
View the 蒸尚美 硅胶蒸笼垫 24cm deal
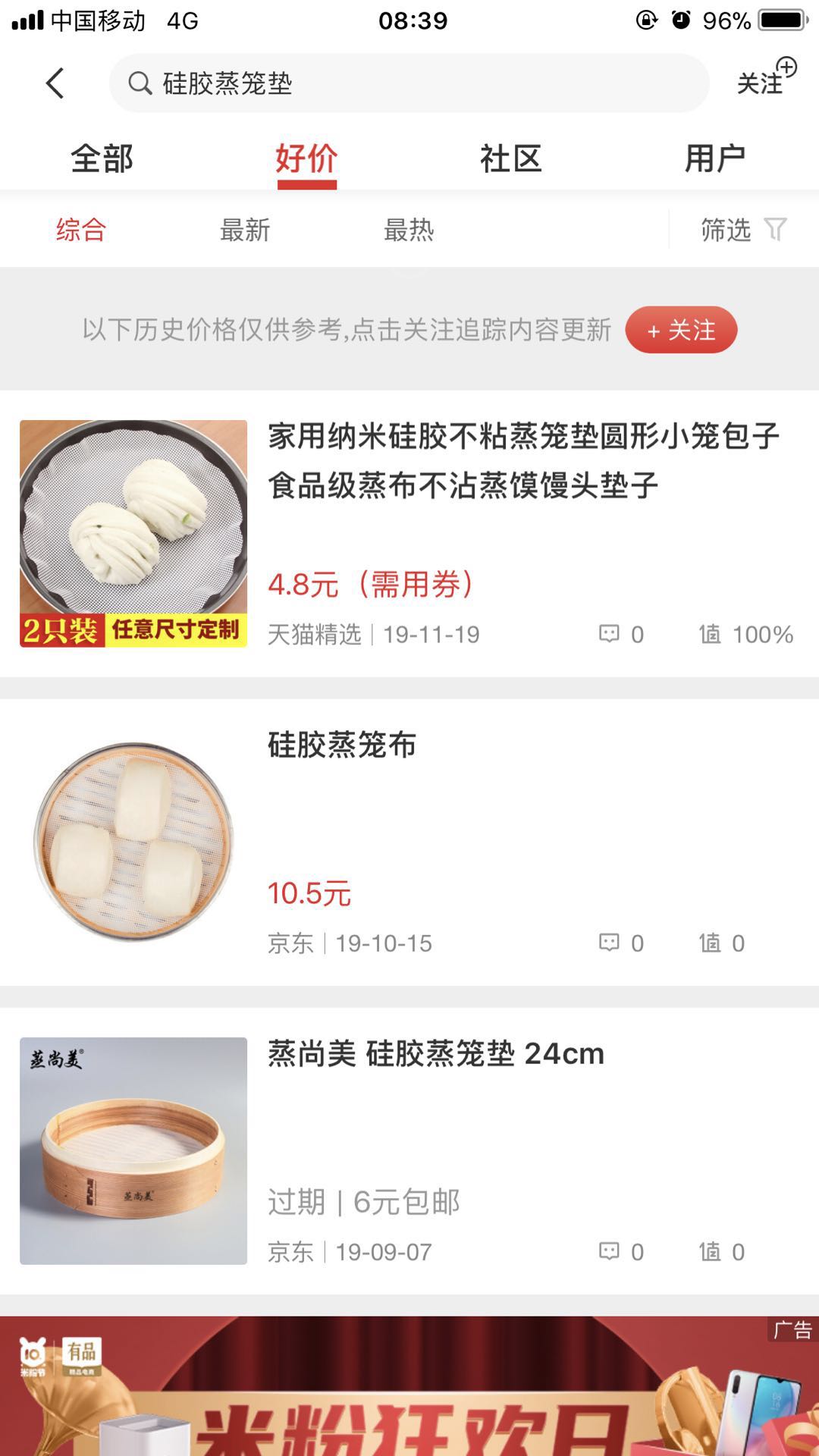tap(436, 1054)
